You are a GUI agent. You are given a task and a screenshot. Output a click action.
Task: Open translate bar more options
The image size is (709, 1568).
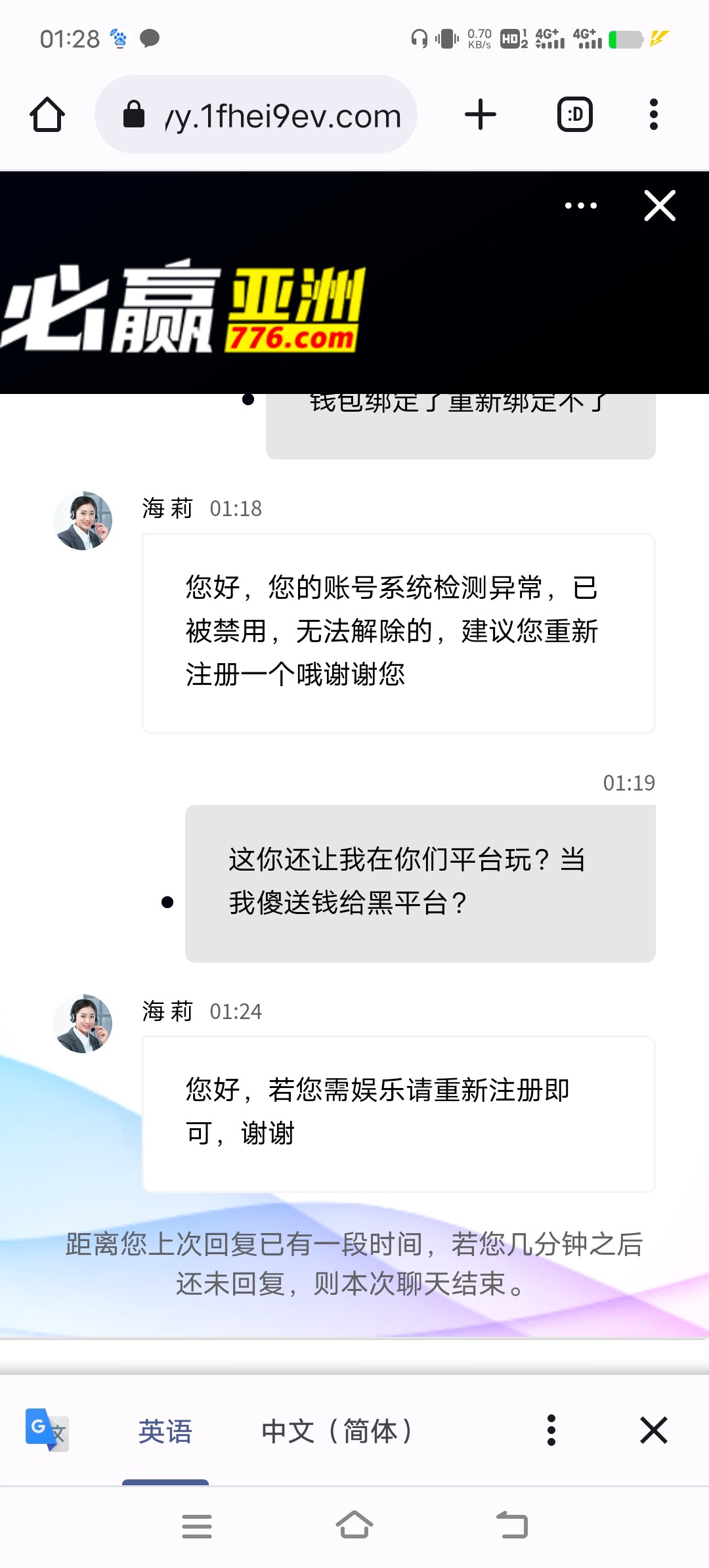(551, 1431)
